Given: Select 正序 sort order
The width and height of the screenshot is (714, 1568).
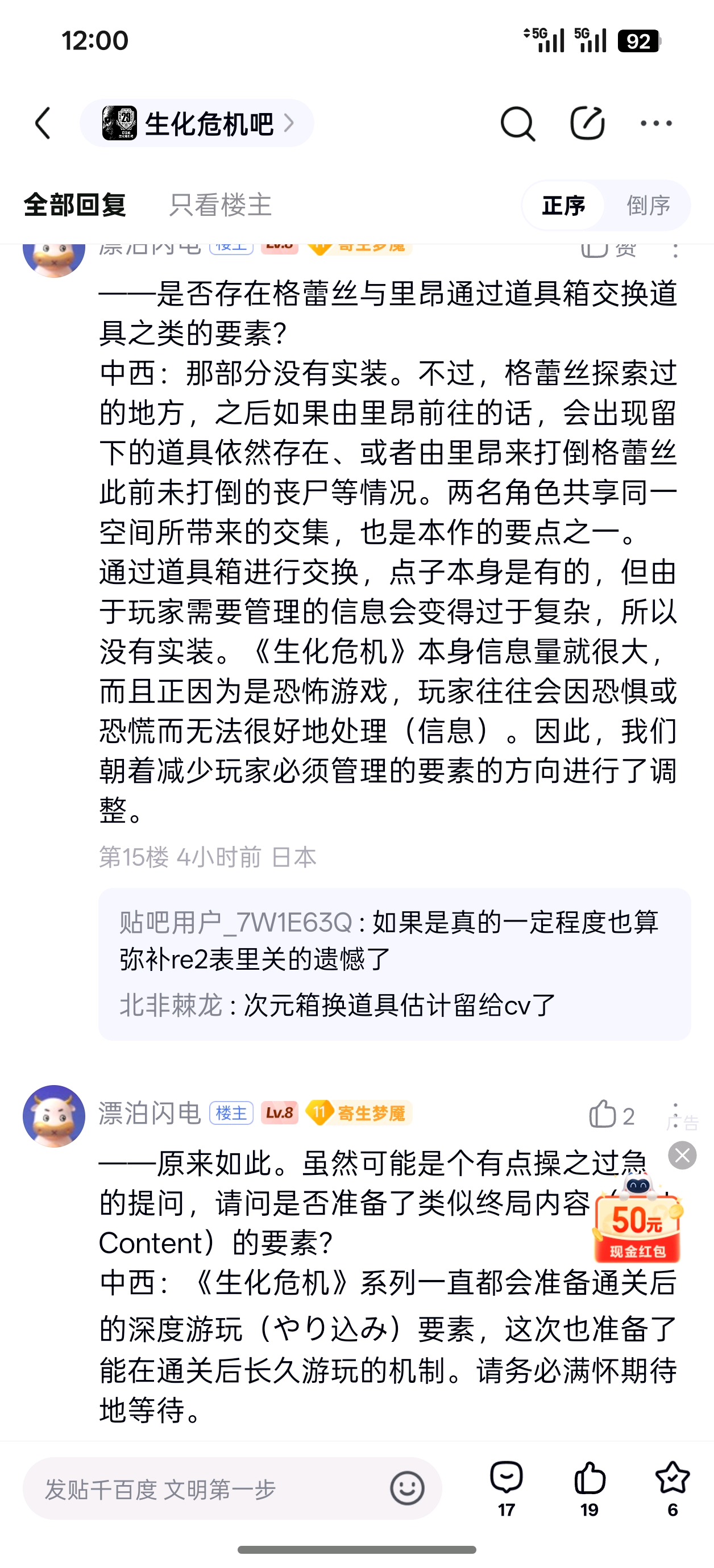Looking at the screenshot, I should pos(563,206).
